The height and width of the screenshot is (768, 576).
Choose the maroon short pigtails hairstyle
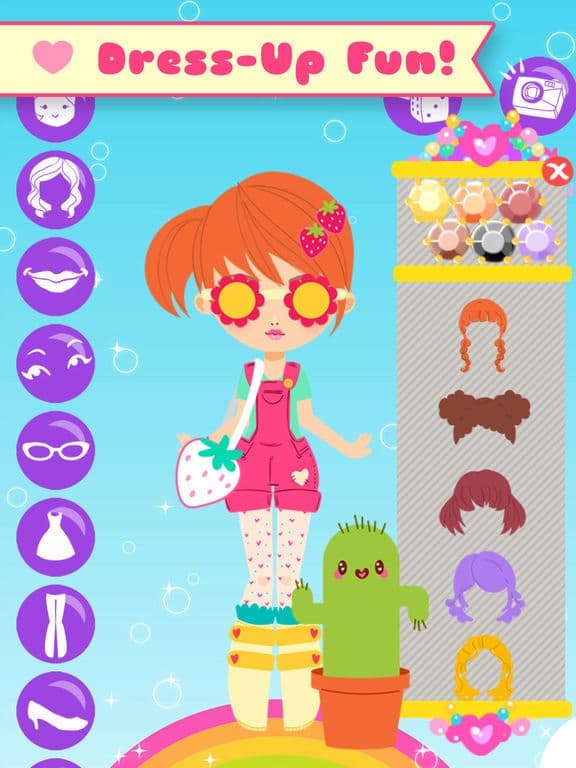pyautogui.click(x=483, y=502)
